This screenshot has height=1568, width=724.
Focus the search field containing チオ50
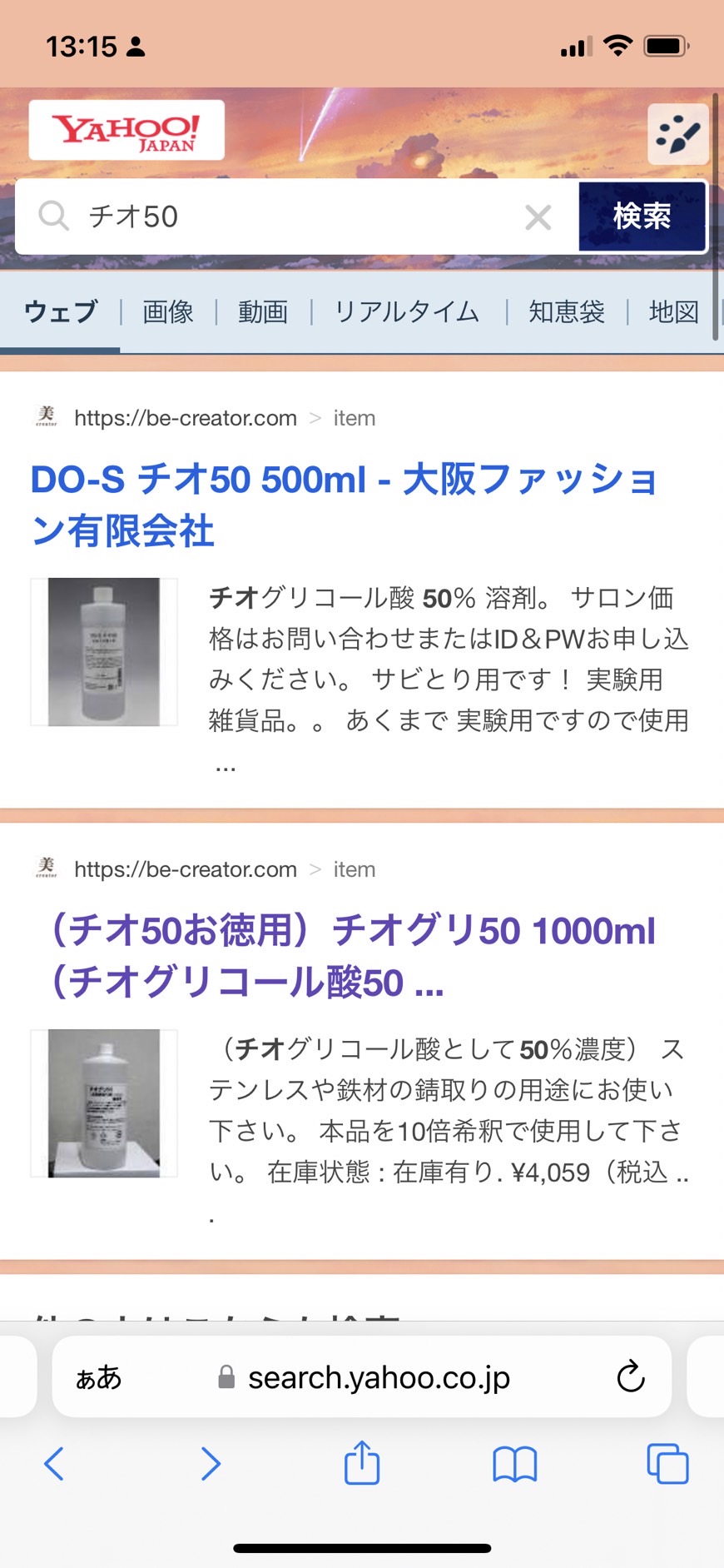pos(283,217)
